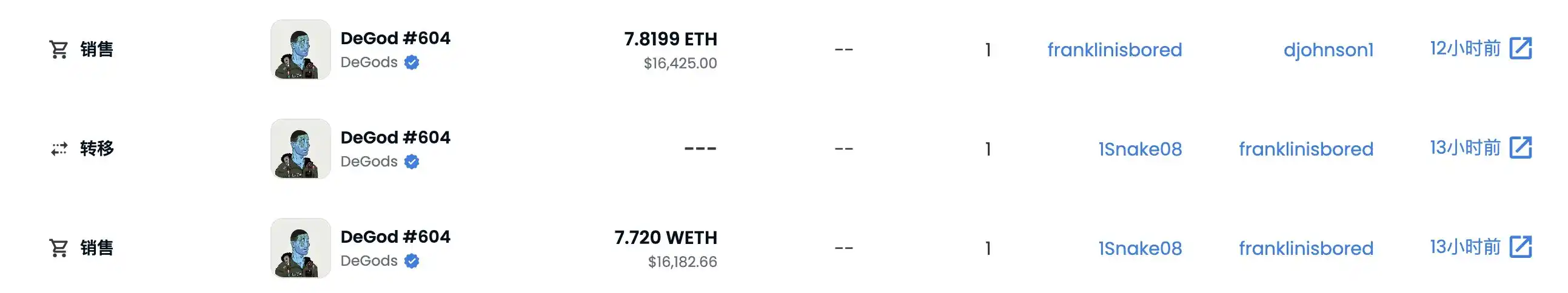Open DeGod #604 in the 7.8199 ETH sale row
This screenshot has width=1568, height=293.
click(x=395, y=38)
